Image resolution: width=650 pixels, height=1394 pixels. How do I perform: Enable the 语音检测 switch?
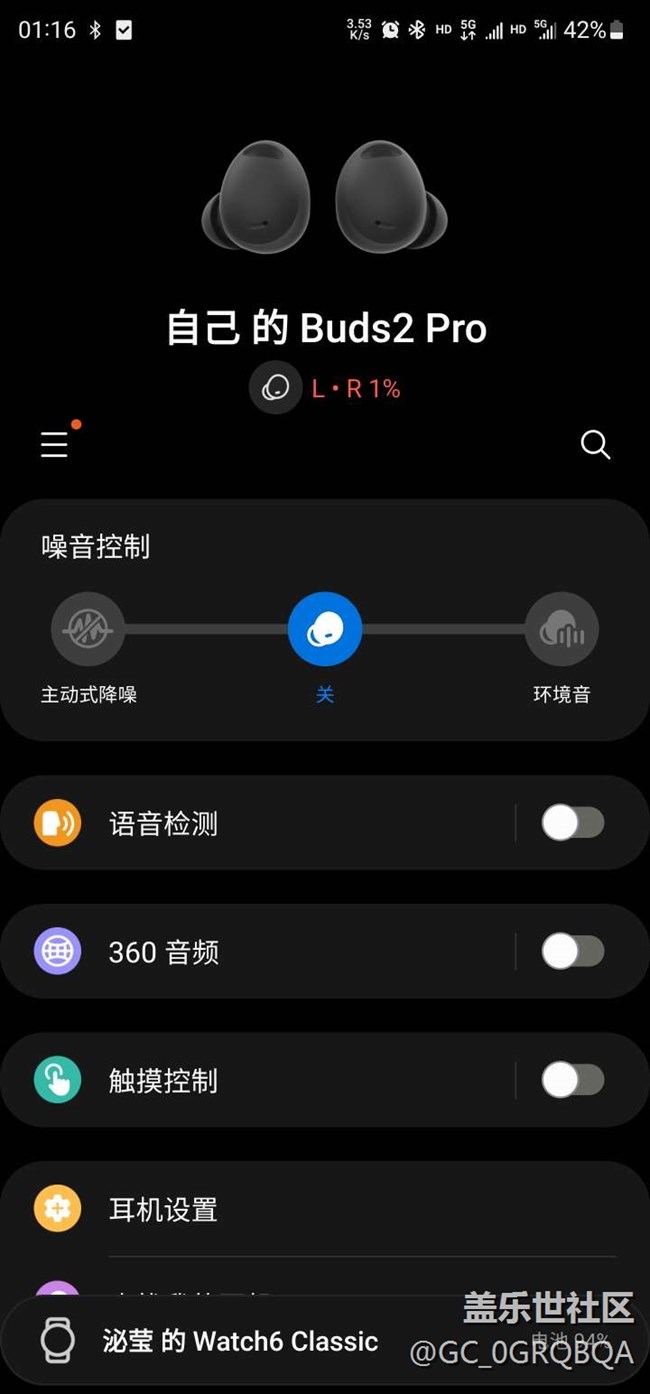(572, 824)
